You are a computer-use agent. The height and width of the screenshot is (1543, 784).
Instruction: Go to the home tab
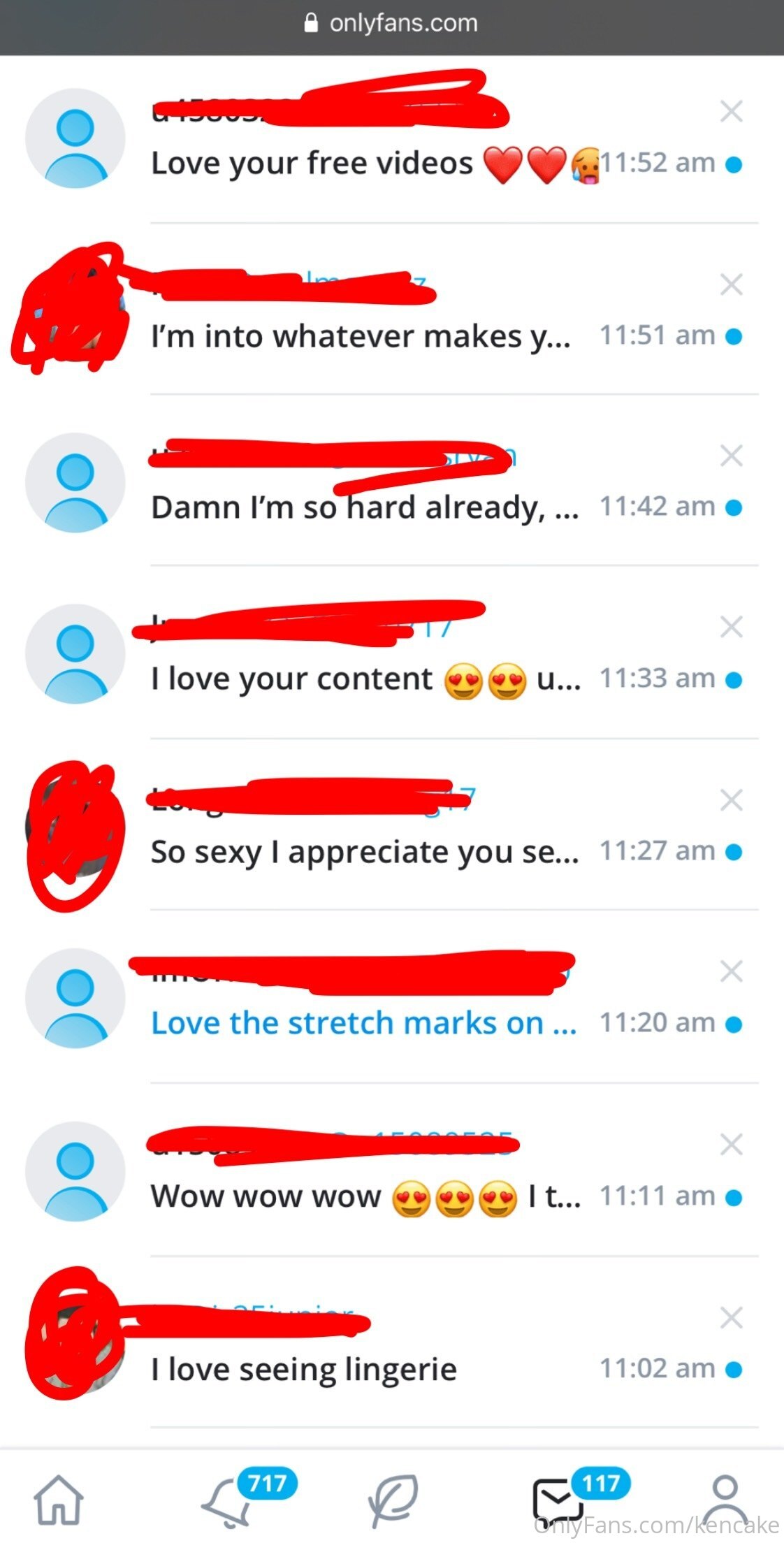click(59, 1500)
